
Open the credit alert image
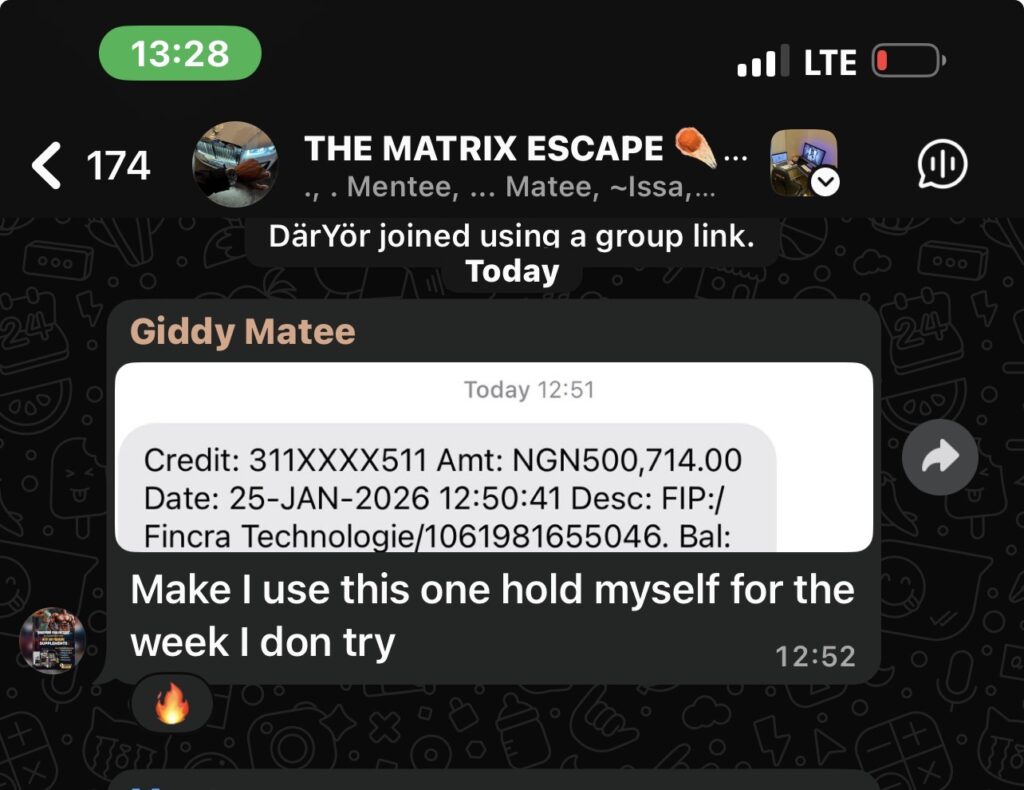pyautogui.click(x=493, y=456)
